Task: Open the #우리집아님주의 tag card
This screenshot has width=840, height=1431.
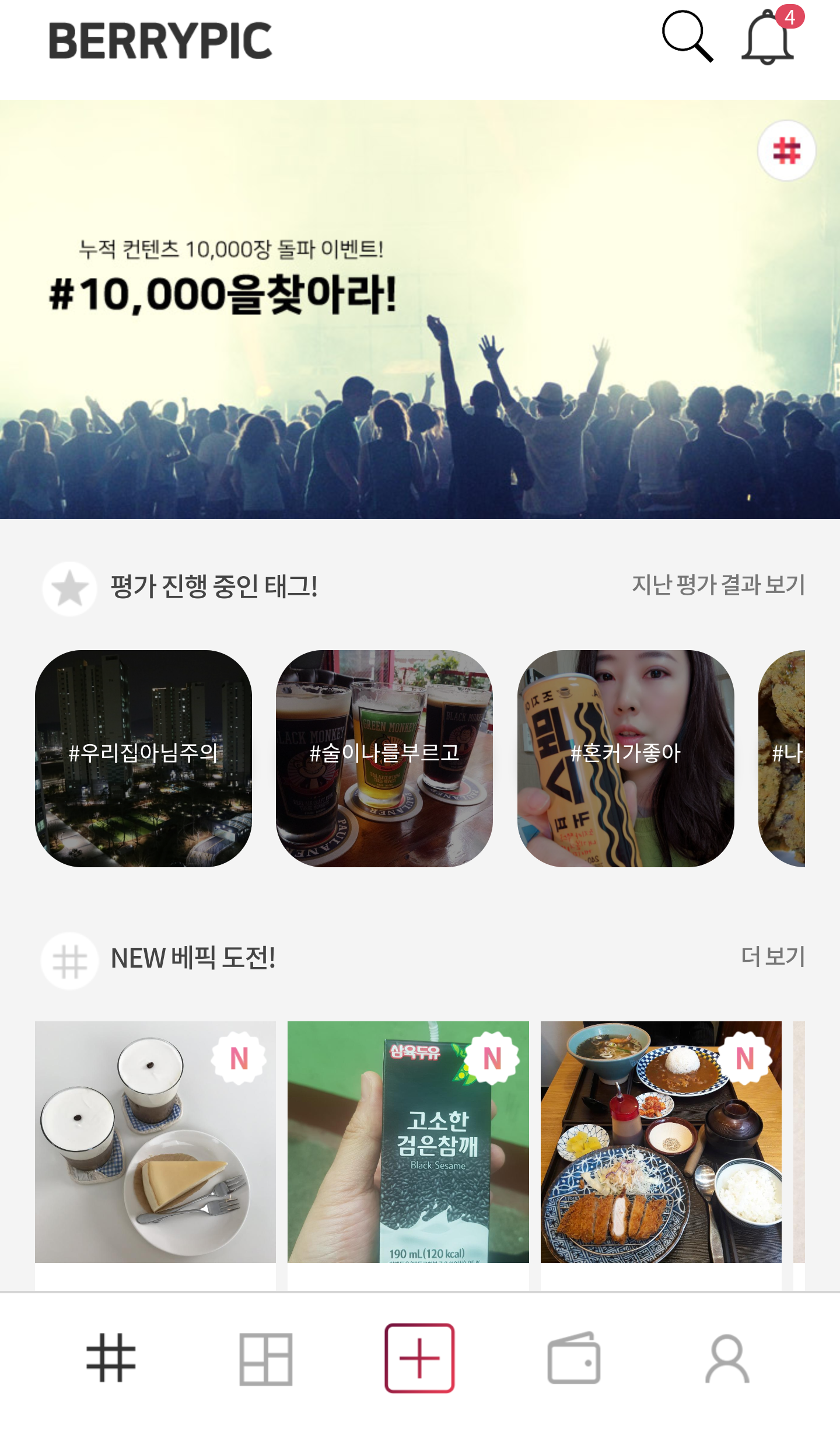Action: click(x=143, y=758)
